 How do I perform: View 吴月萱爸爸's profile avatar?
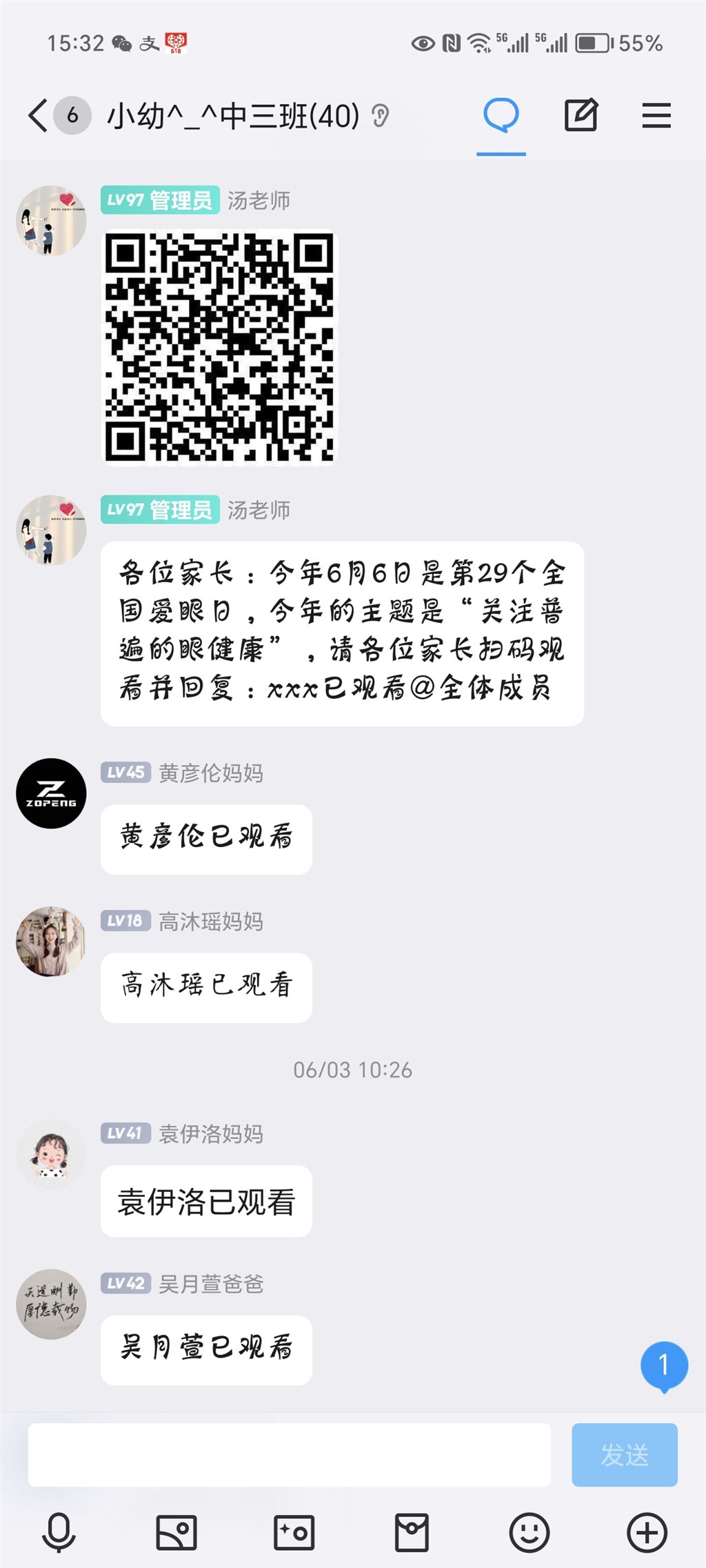pos(51,1304)
